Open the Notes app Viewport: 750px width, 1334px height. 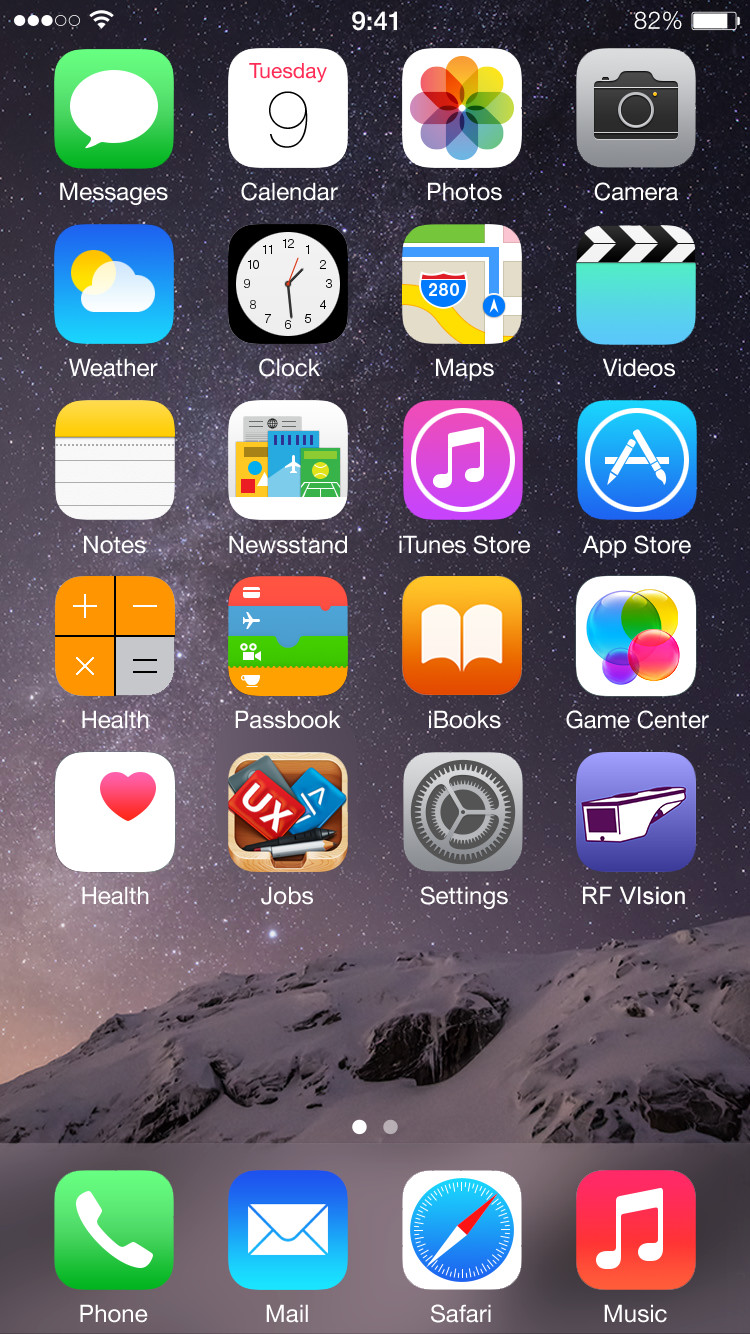click(114, 461)
